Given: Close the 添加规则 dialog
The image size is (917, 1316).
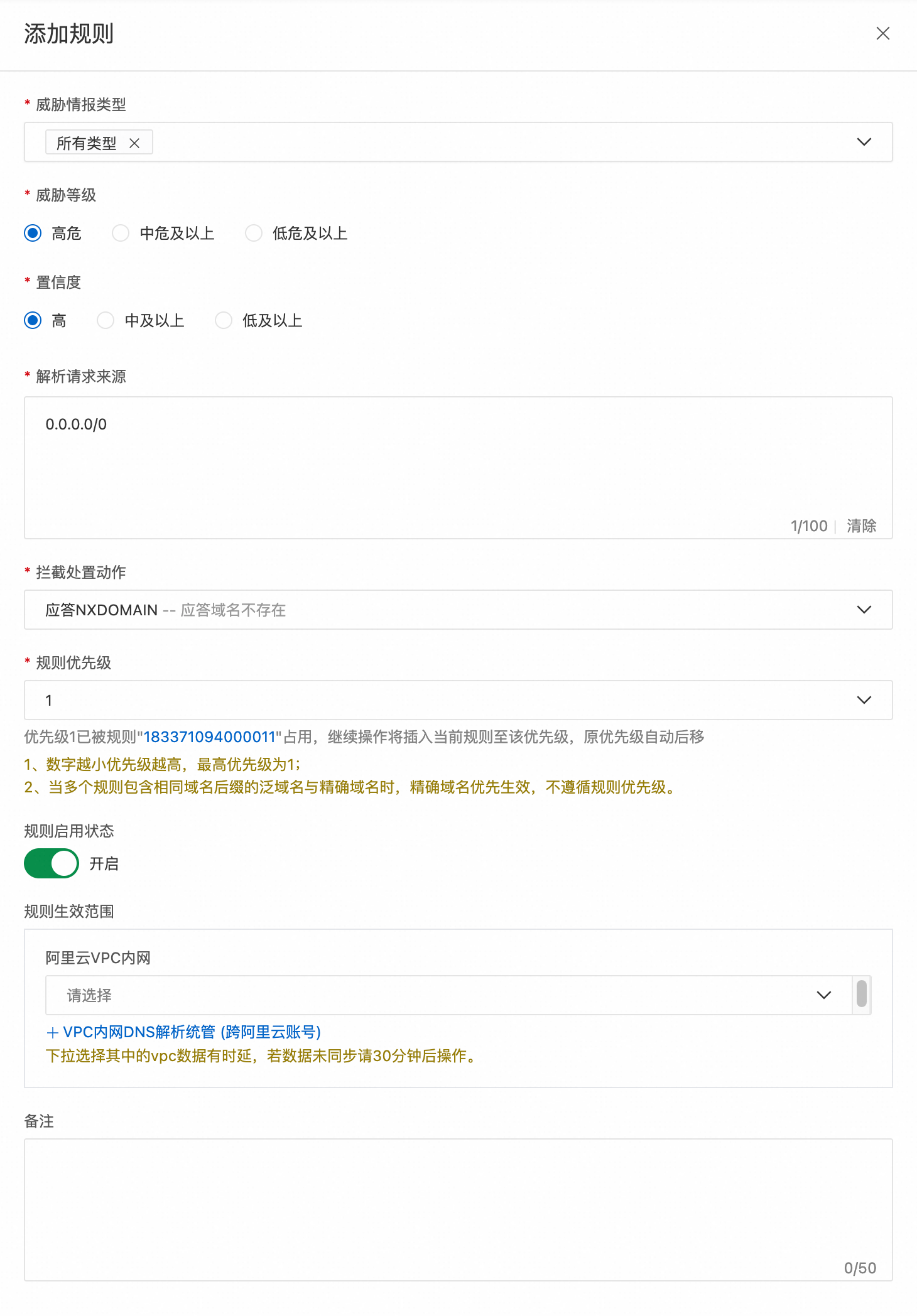Looking at the screenshot, I should click(882, 34).
